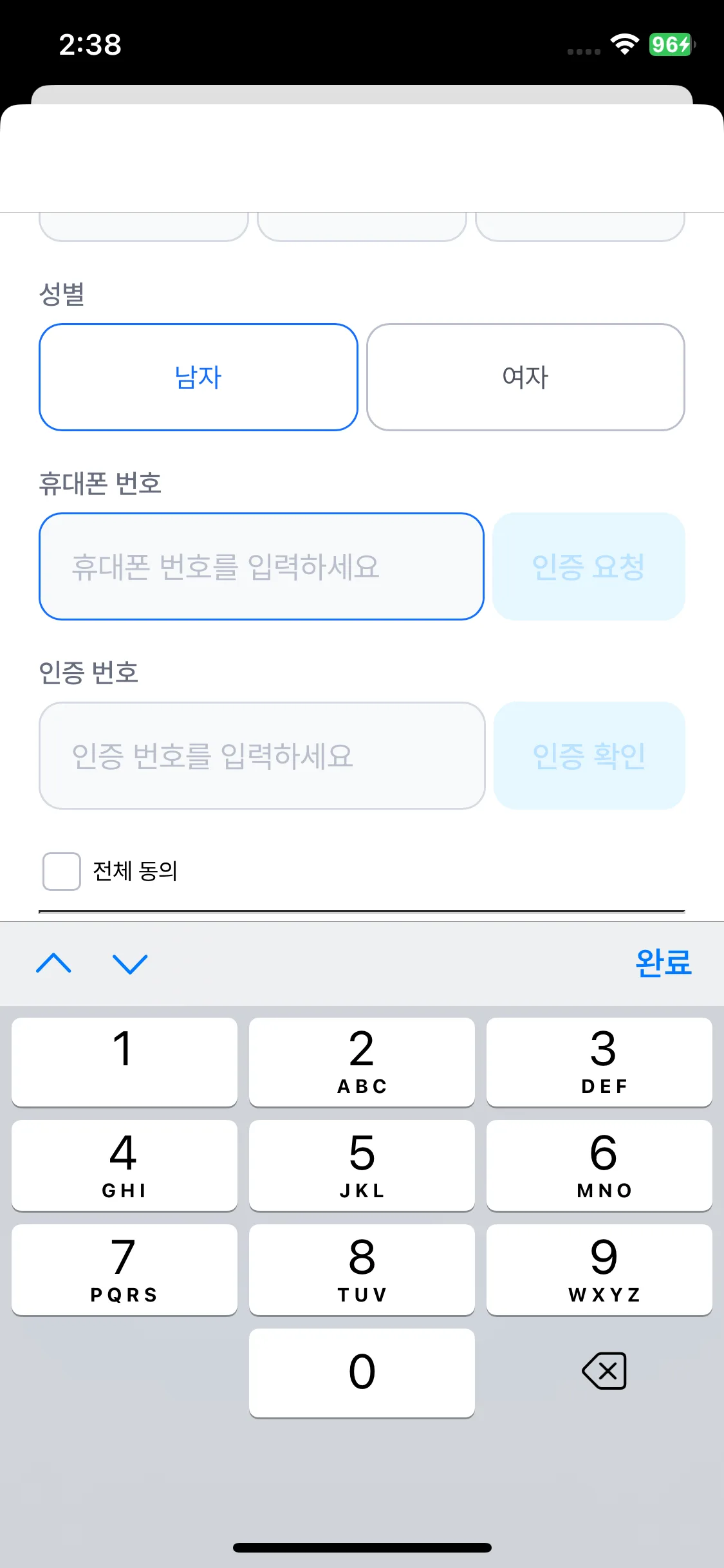The height and width of the screenshot is (1568, 724).
Task: Tap the phone number input field
Action: coord(262,566)
